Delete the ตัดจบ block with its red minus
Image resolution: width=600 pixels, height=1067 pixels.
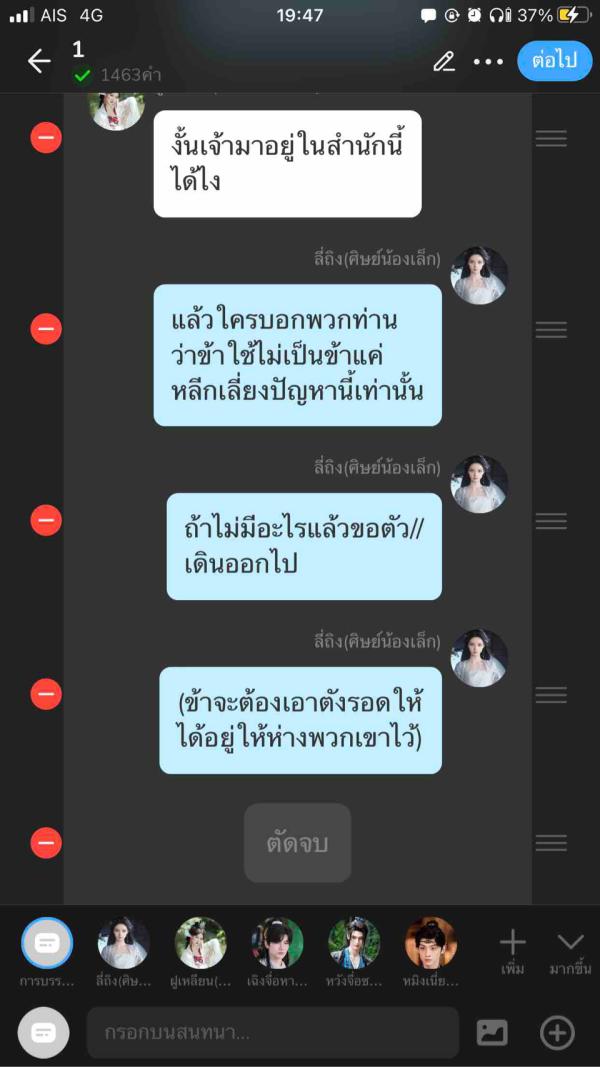point(46,843)
